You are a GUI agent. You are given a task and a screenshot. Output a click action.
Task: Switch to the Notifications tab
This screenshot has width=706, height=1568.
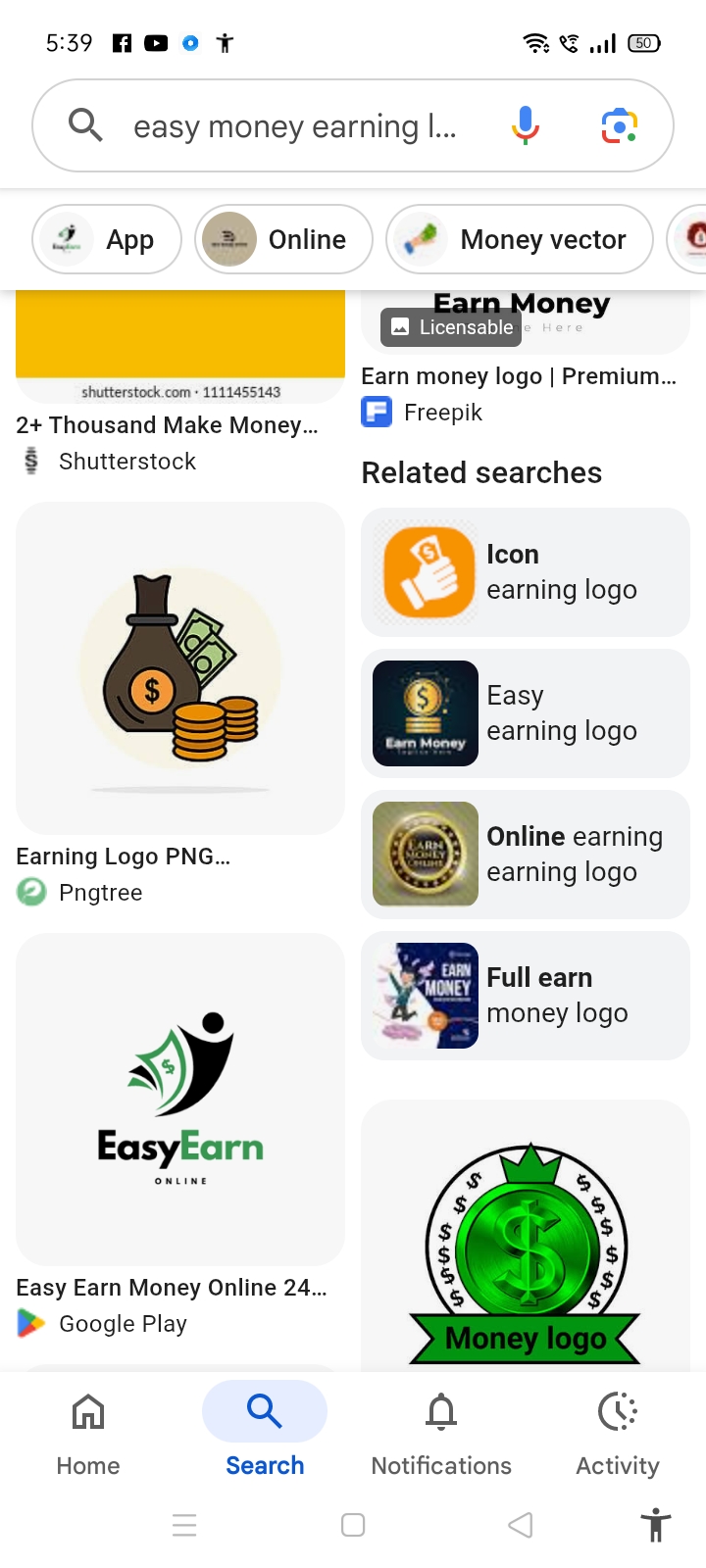(x=441, y=1432)
